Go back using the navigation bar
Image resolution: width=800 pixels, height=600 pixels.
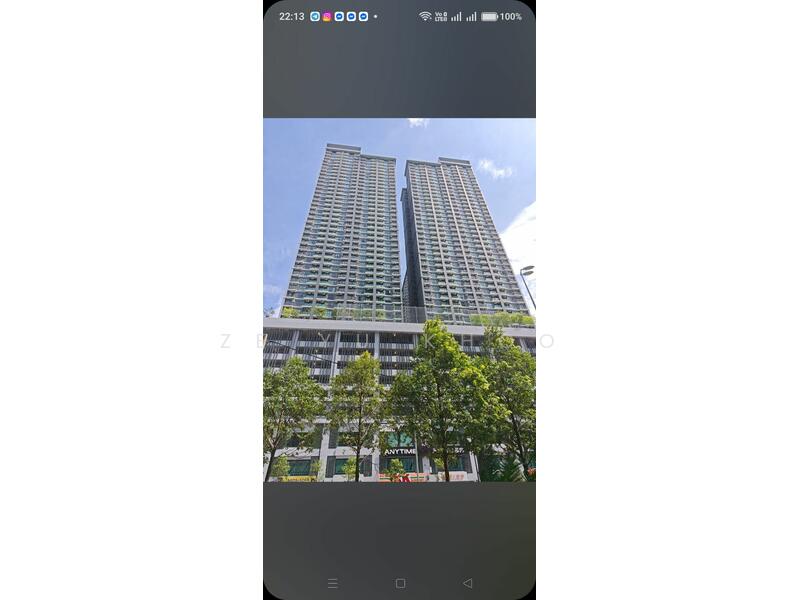pyautogui.click(x=467, y=583)
